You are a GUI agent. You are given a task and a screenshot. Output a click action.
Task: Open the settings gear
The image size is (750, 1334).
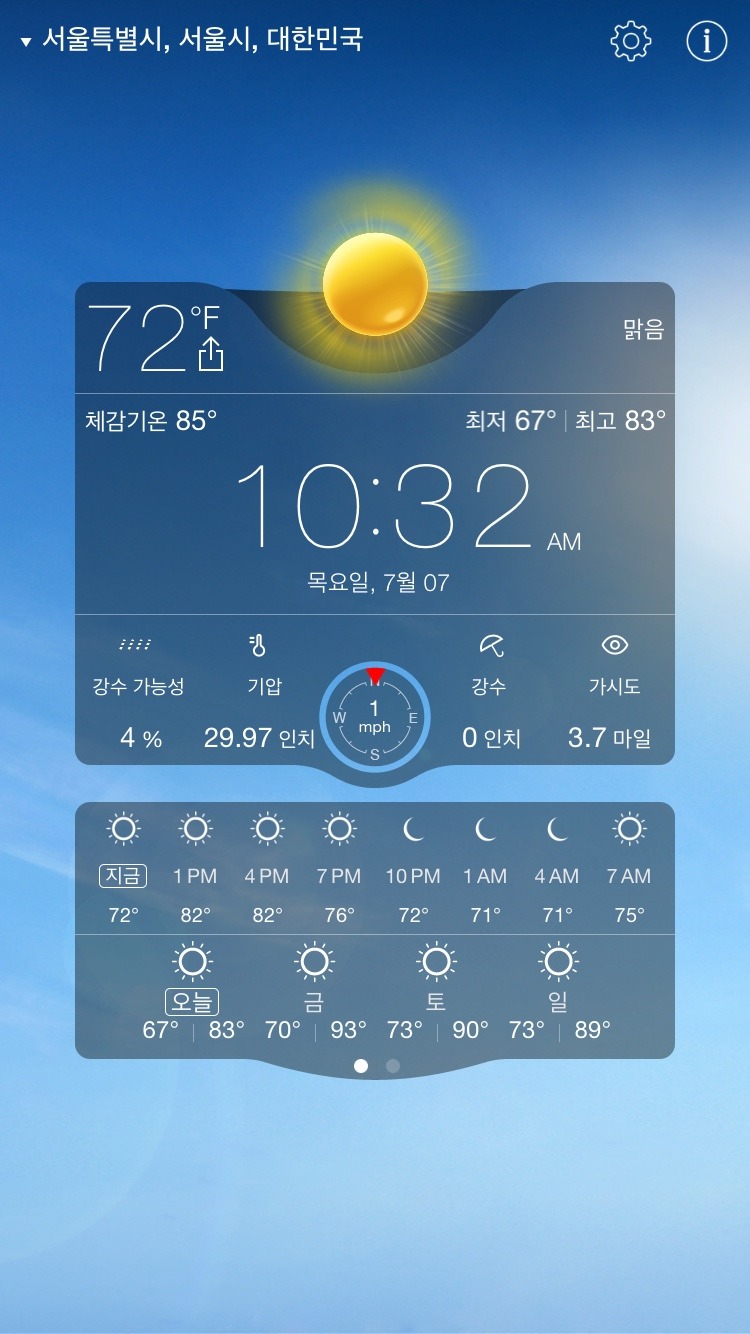click(631, 41)
